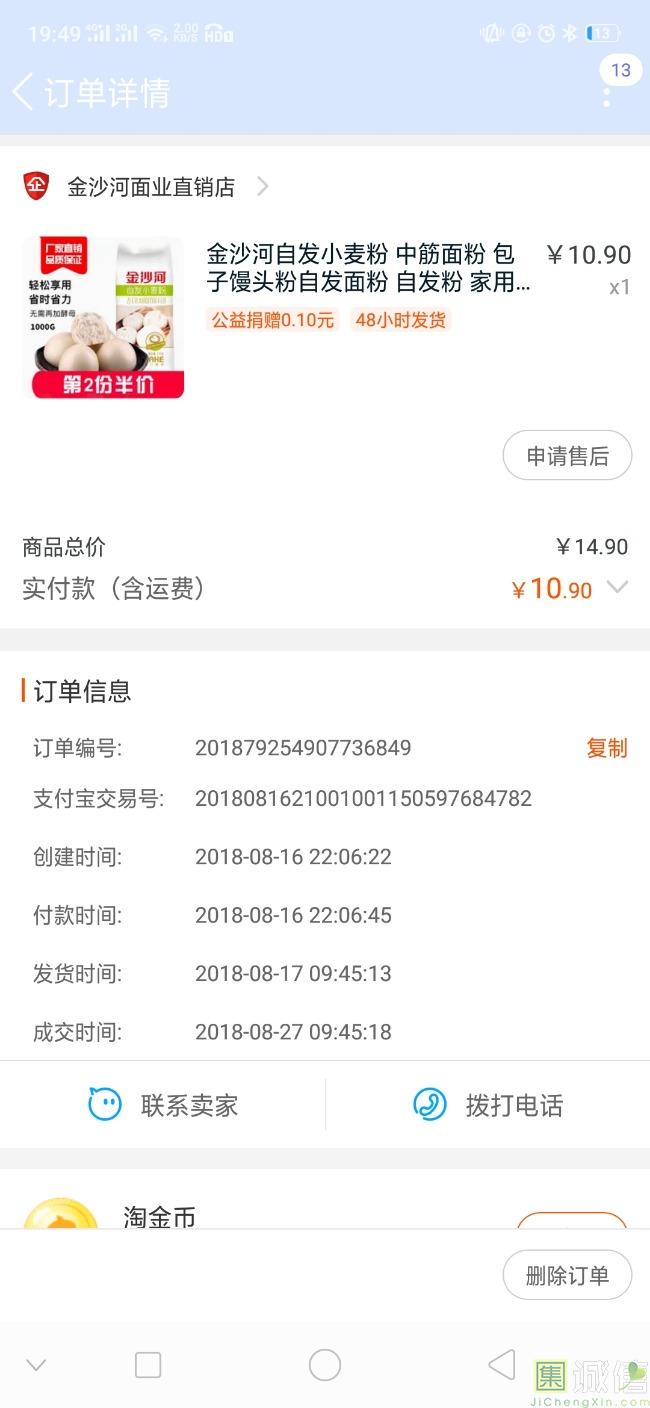Call the seller via 拨打电话
The image size is (650, 1408).
pos(488,1105)
